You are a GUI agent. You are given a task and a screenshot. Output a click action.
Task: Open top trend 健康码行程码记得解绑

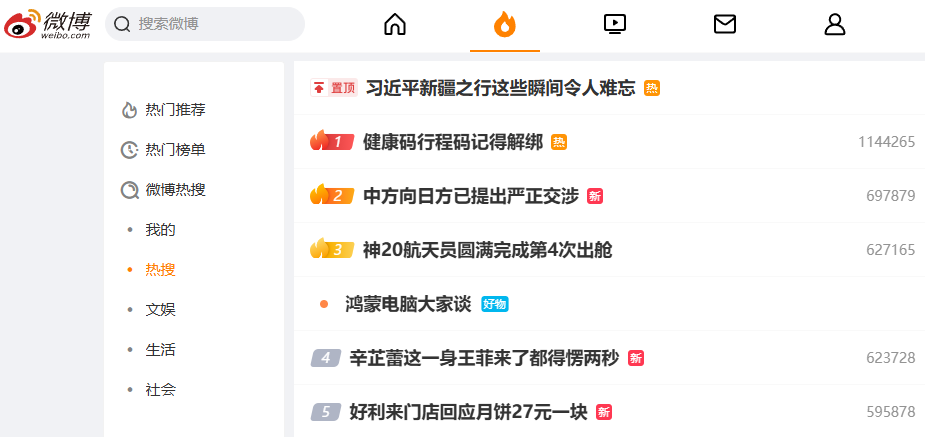pos(452,142)
